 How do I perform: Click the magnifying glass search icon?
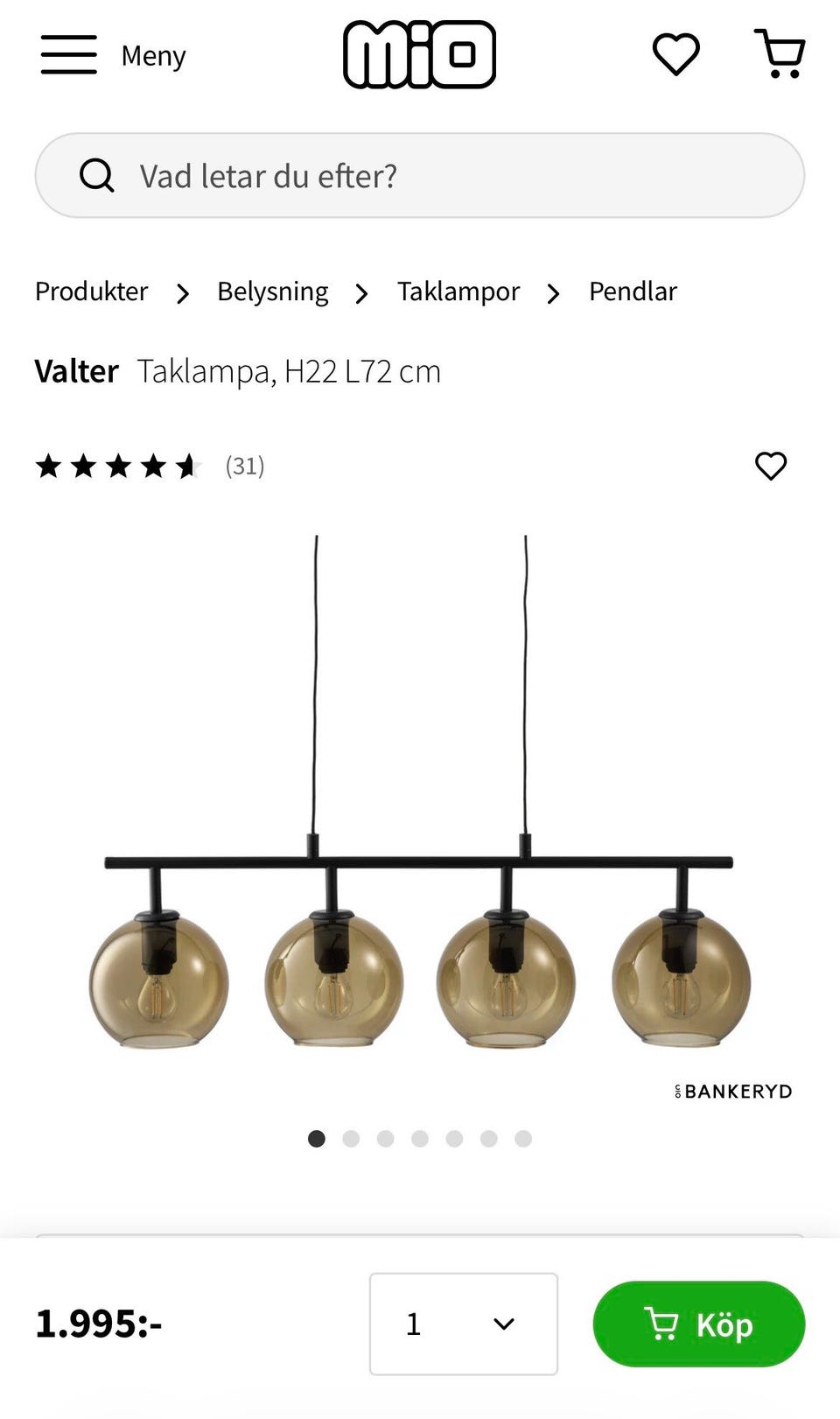click(98, 175)
